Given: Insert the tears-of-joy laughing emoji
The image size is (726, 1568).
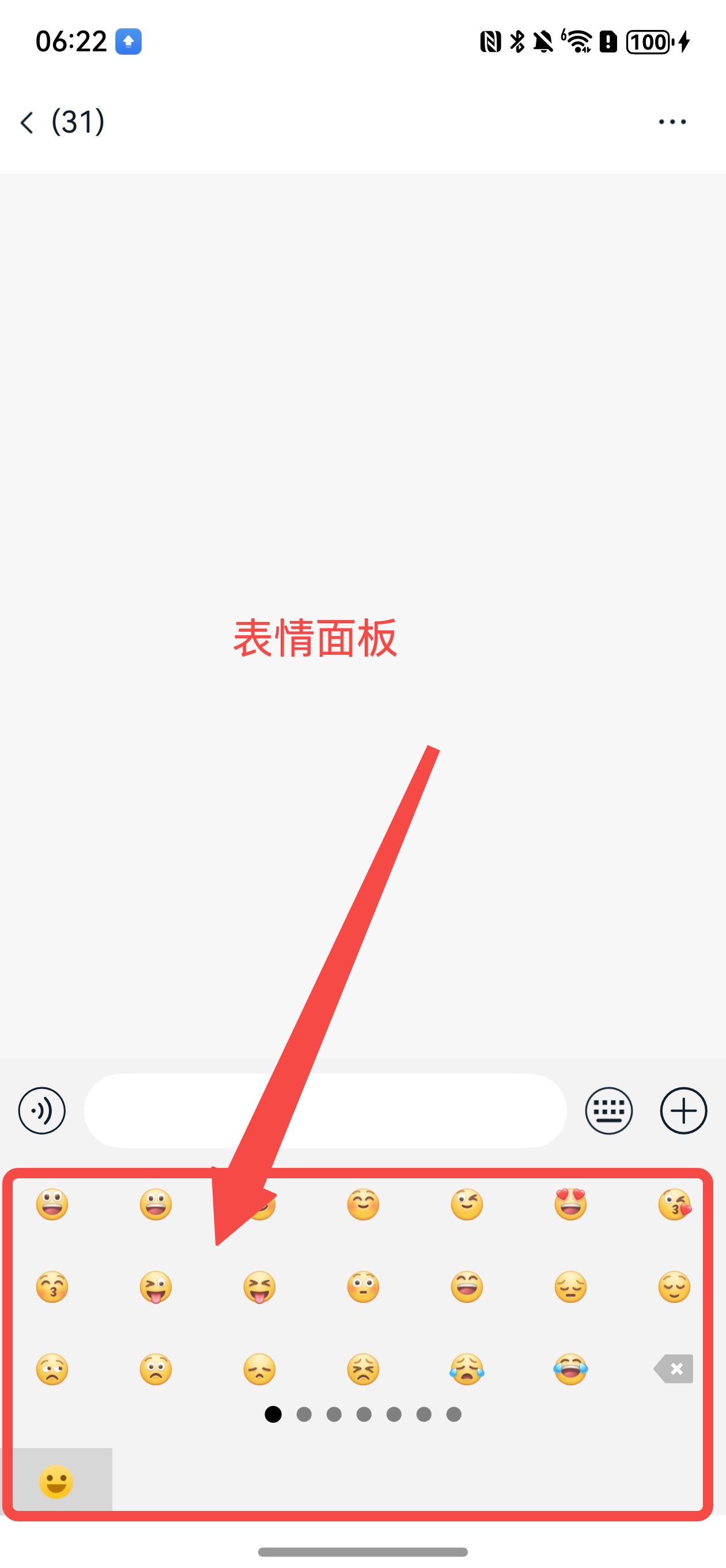Looking at the screenshot, I should pyautogui.click(x=570, y=1370).
